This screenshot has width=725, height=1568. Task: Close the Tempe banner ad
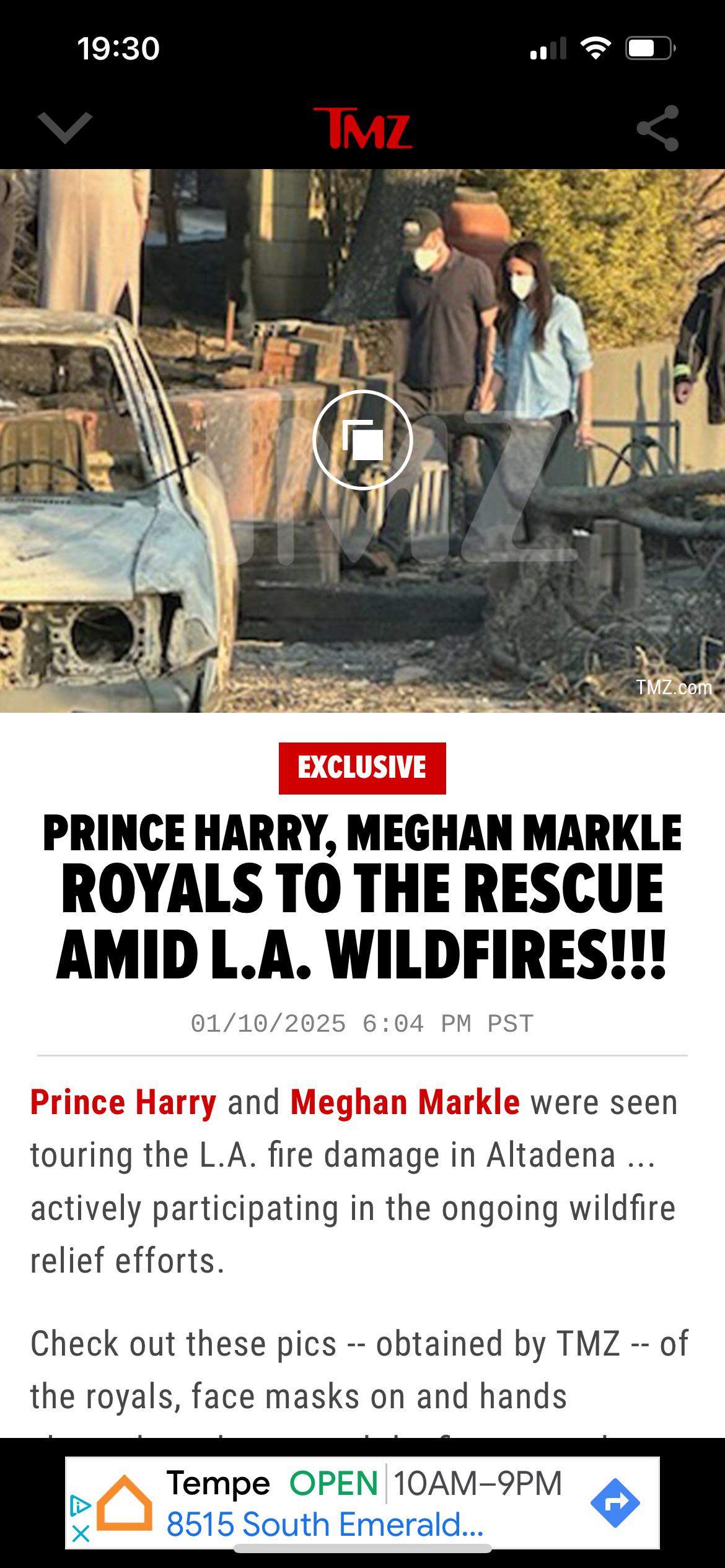[81, 1533]
